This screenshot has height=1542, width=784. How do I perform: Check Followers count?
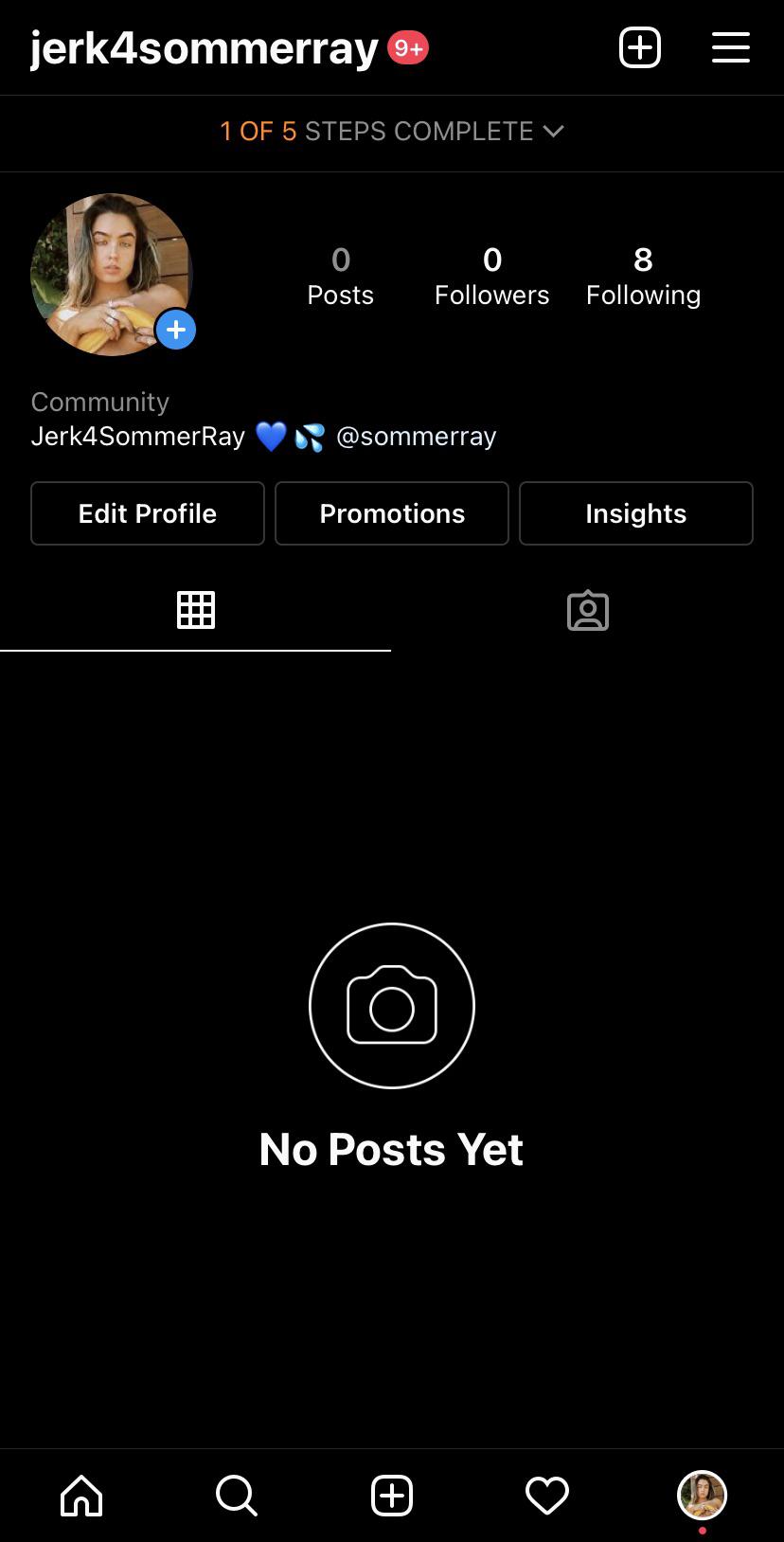coord(491,275)
